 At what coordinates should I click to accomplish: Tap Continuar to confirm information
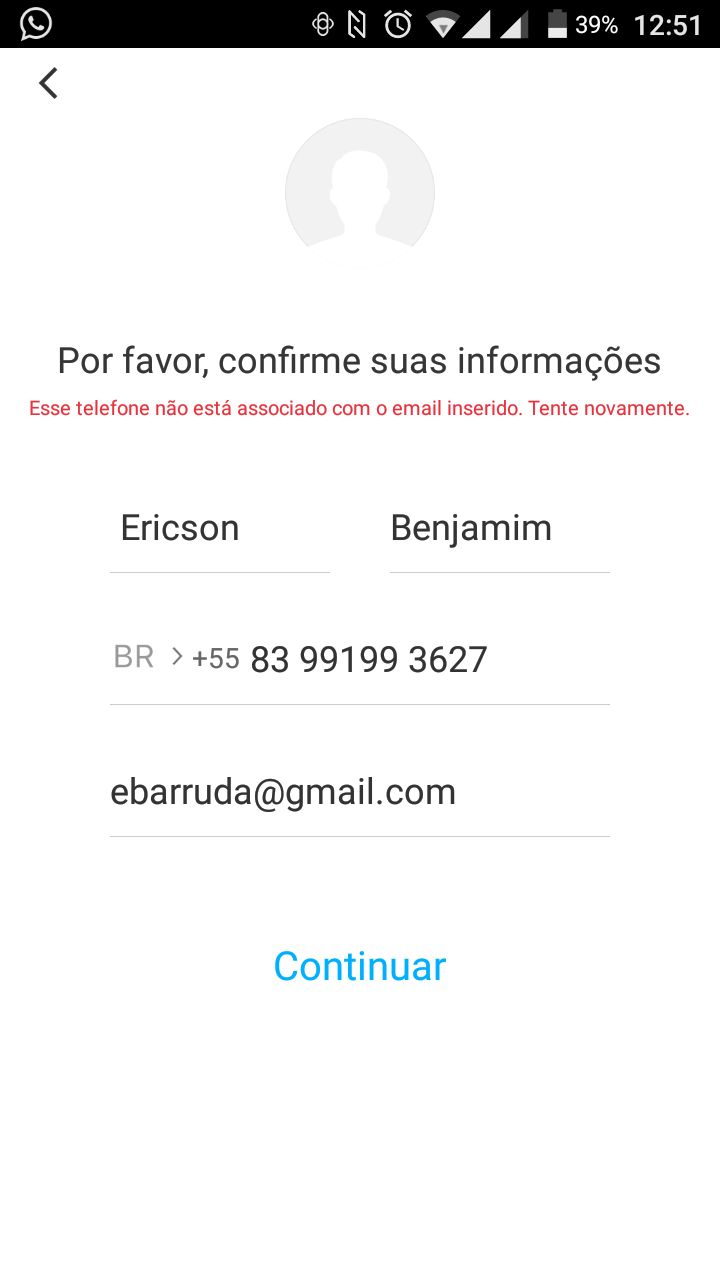[360, 966]
